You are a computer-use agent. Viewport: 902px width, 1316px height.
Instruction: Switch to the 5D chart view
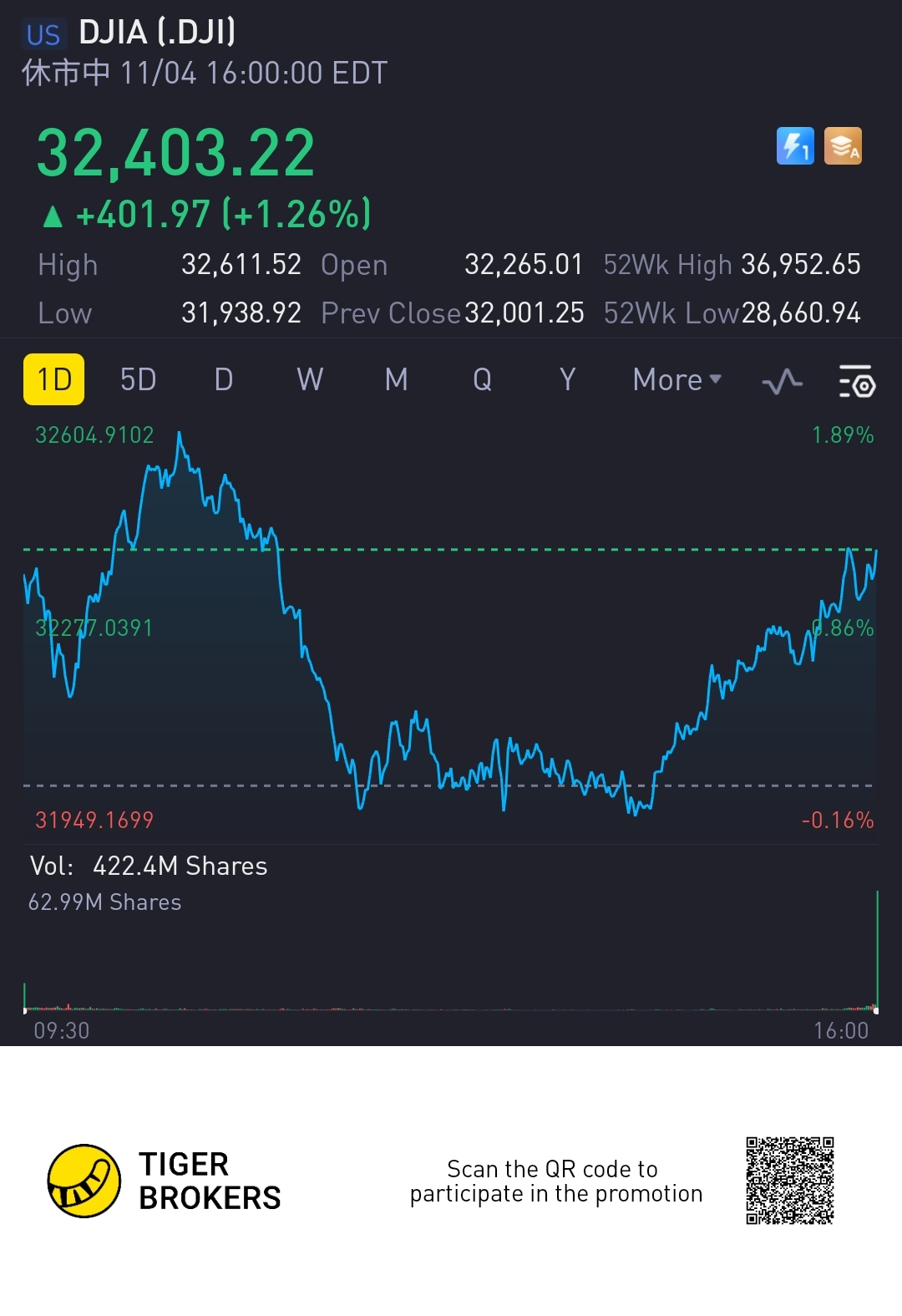[139, 379]
